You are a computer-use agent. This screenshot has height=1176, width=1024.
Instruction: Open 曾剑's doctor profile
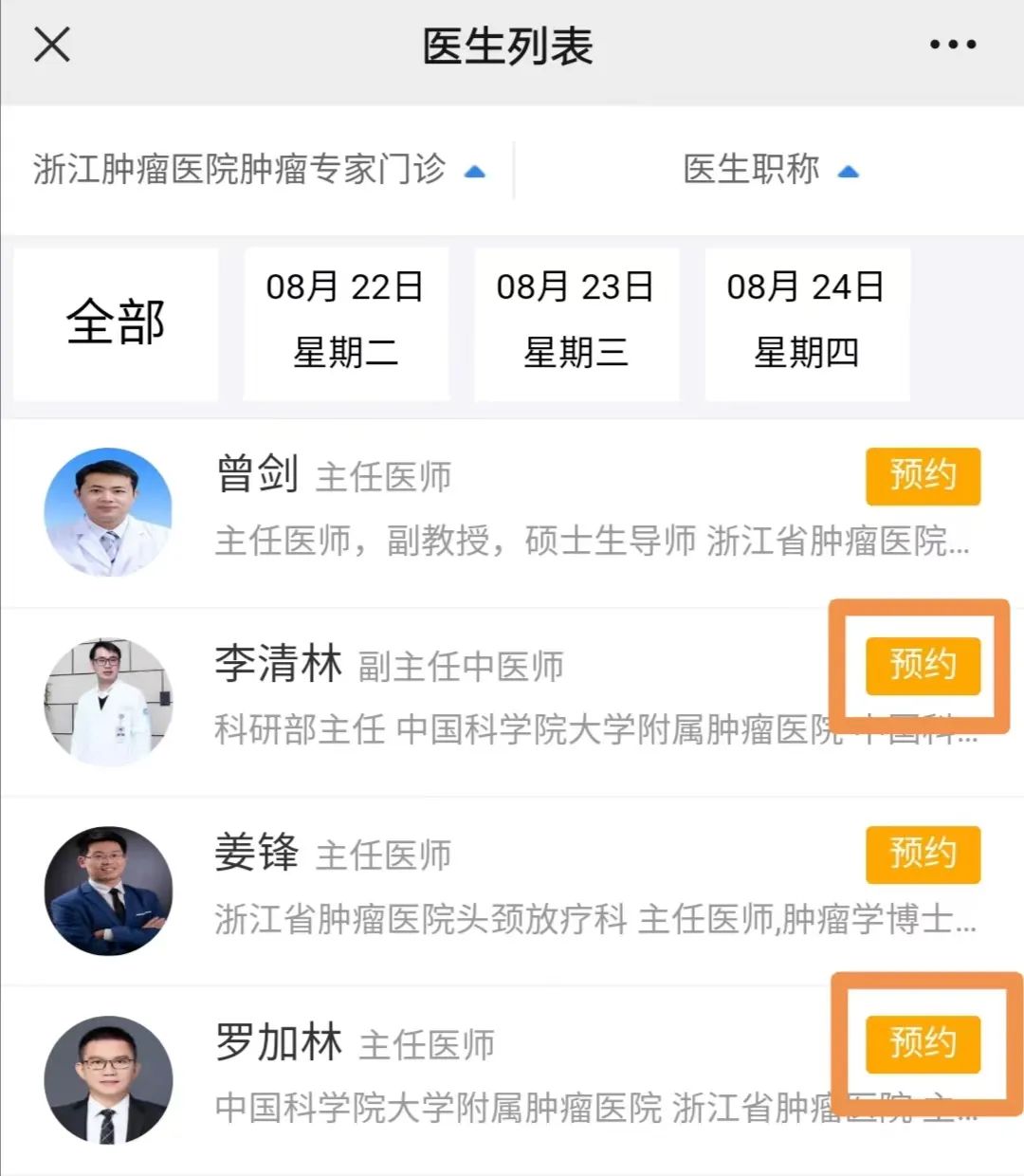(x=258, y=475)
